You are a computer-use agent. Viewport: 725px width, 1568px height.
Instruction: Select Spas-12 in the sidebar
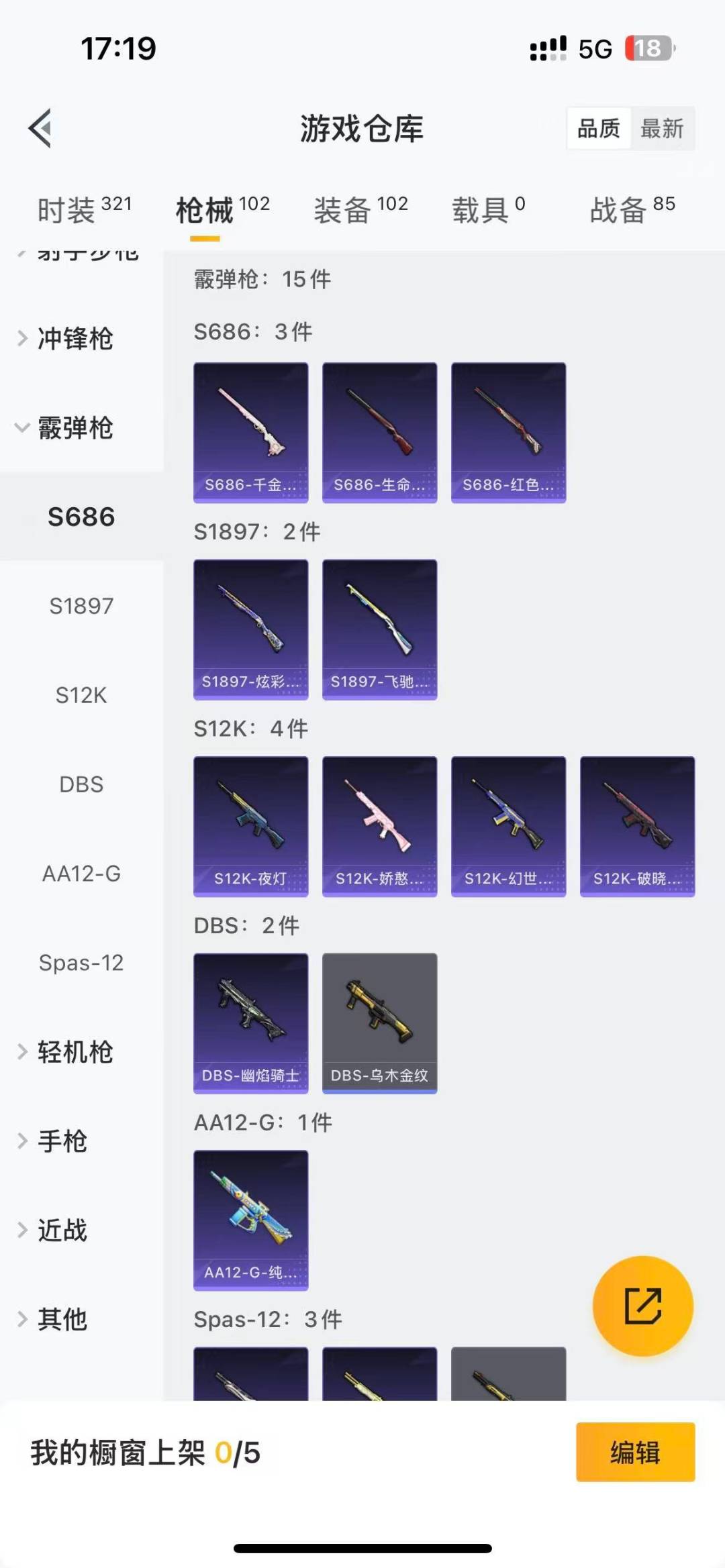tap(81, 963)
